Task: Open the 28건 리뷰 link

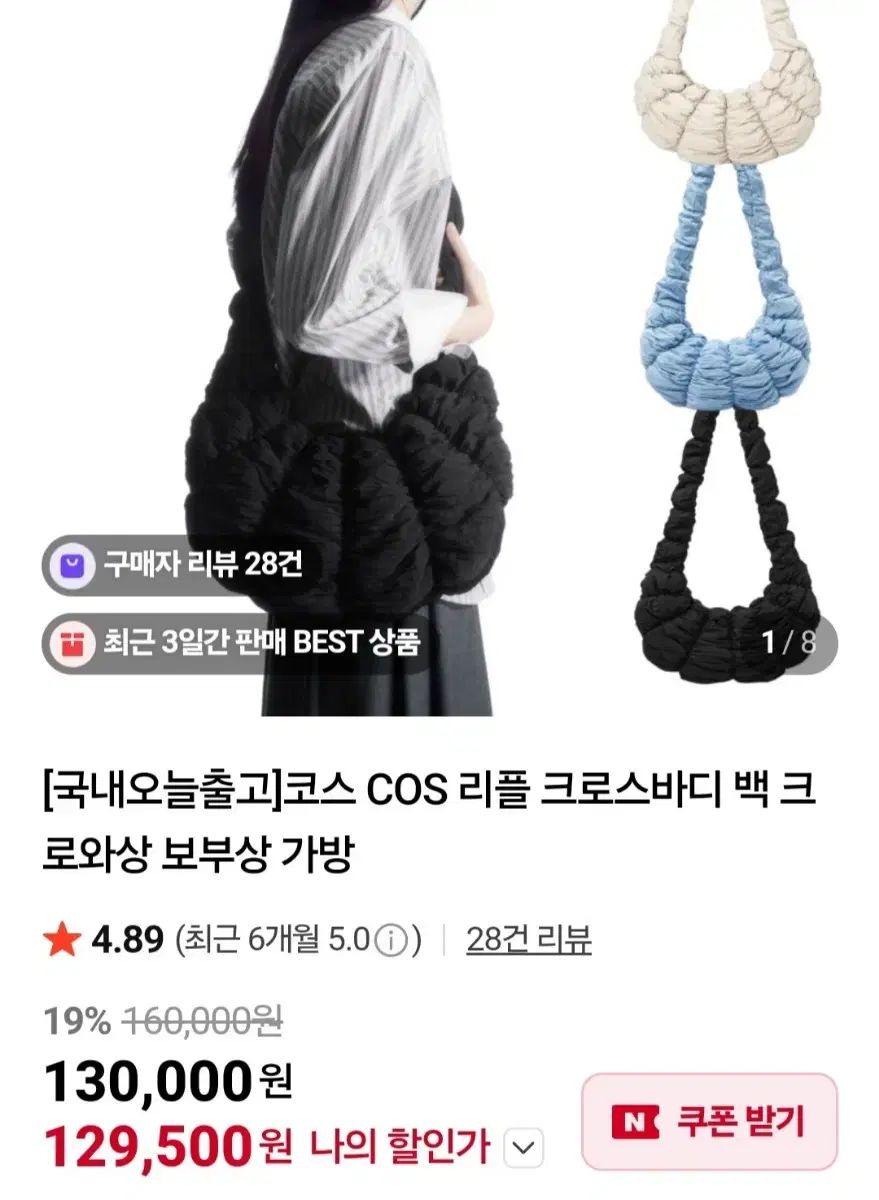Action: [x=528, y=940]
